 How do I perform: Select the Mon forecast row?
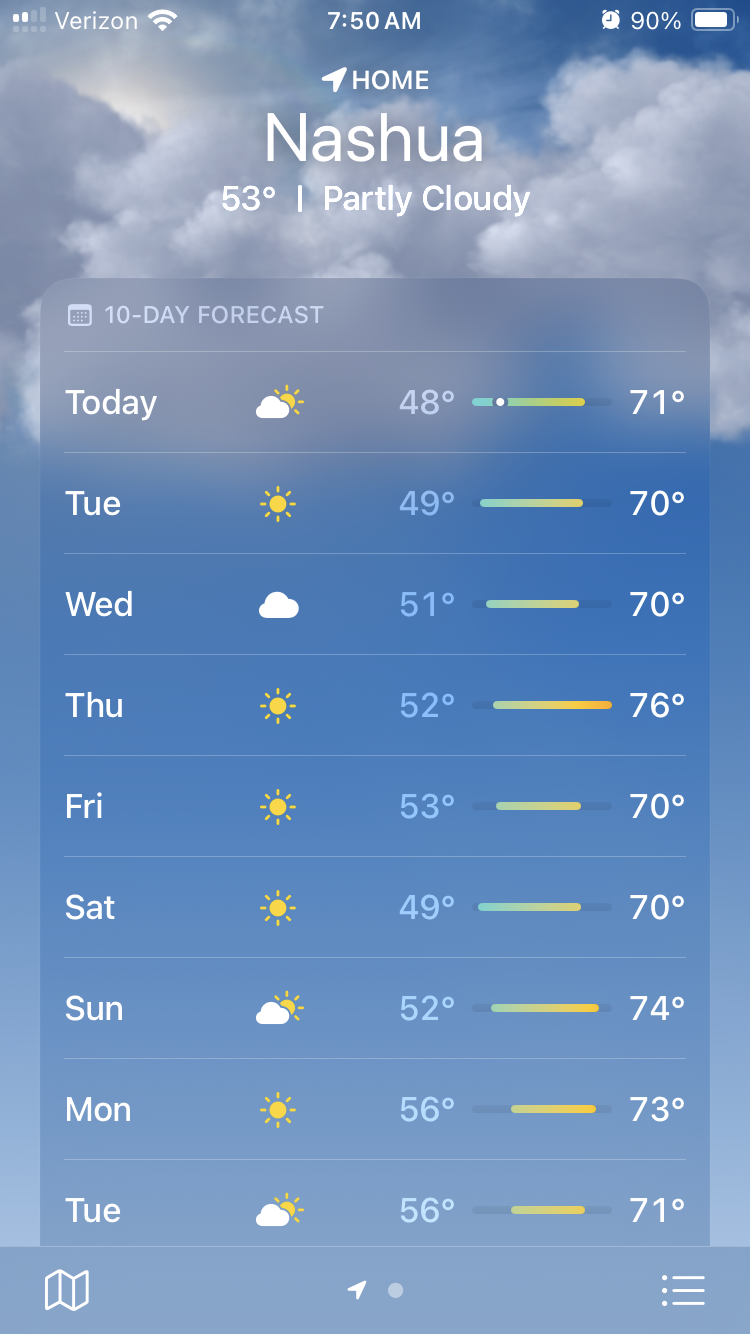(375, 1109)
